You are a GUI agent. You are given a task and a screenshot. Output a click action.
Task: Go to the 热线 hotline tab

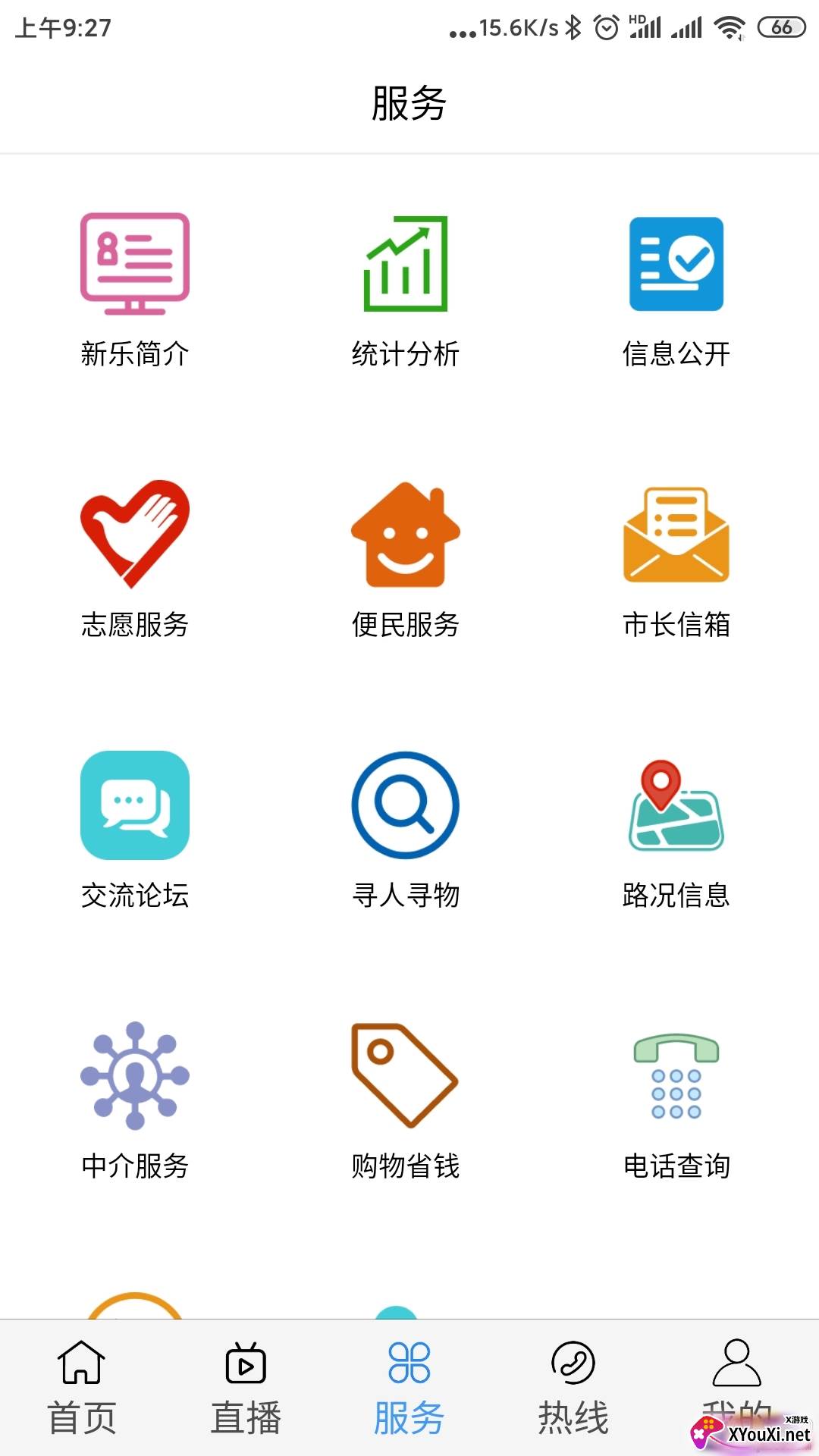tap(573, 1386)
